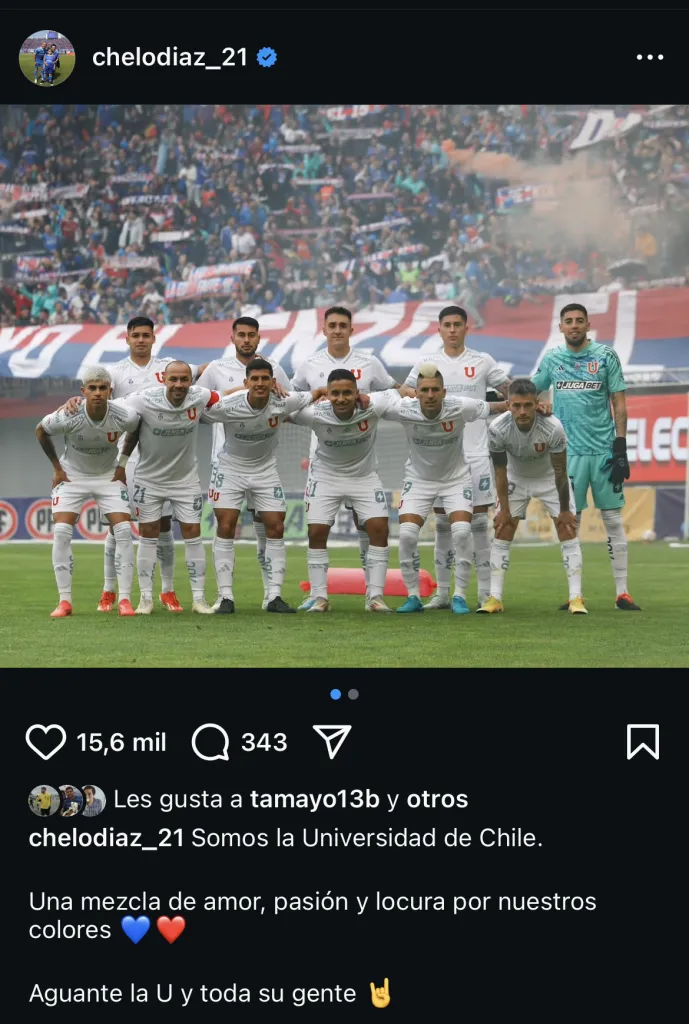
Task: View the list of others who liked
Action: [x=437, y=800]
